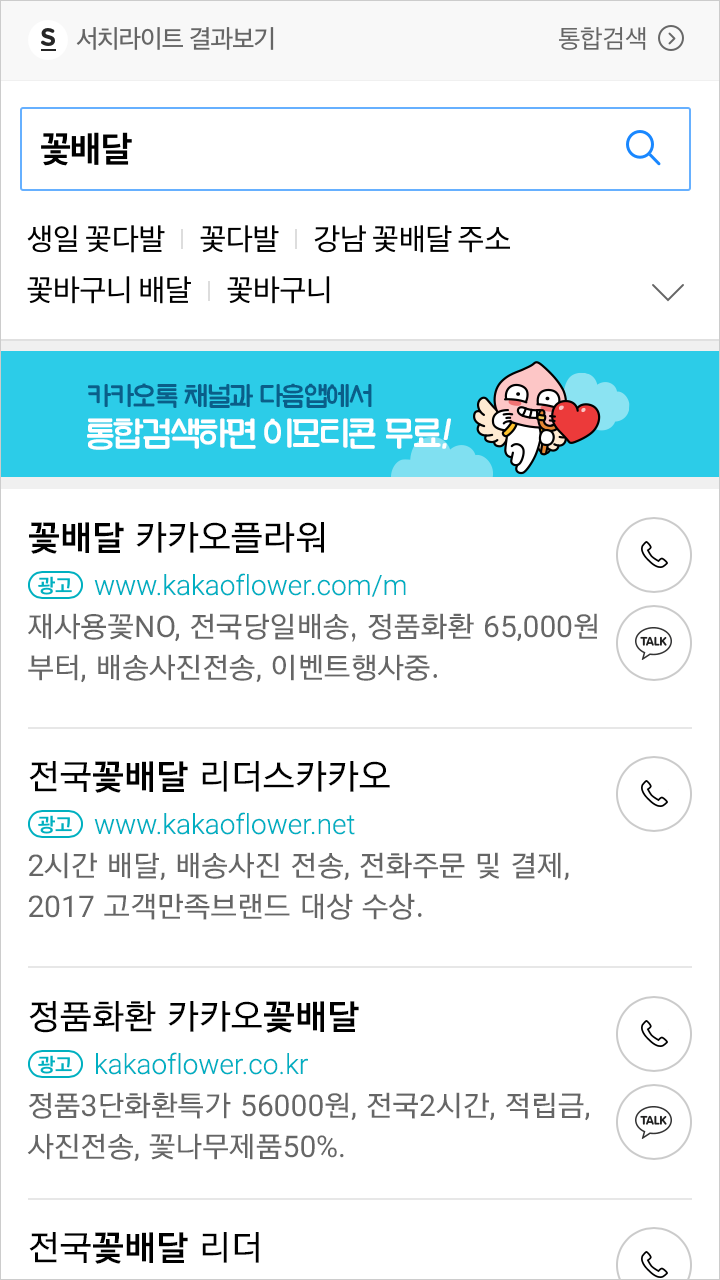Select related search 꽃바구니

pos(279,291)
